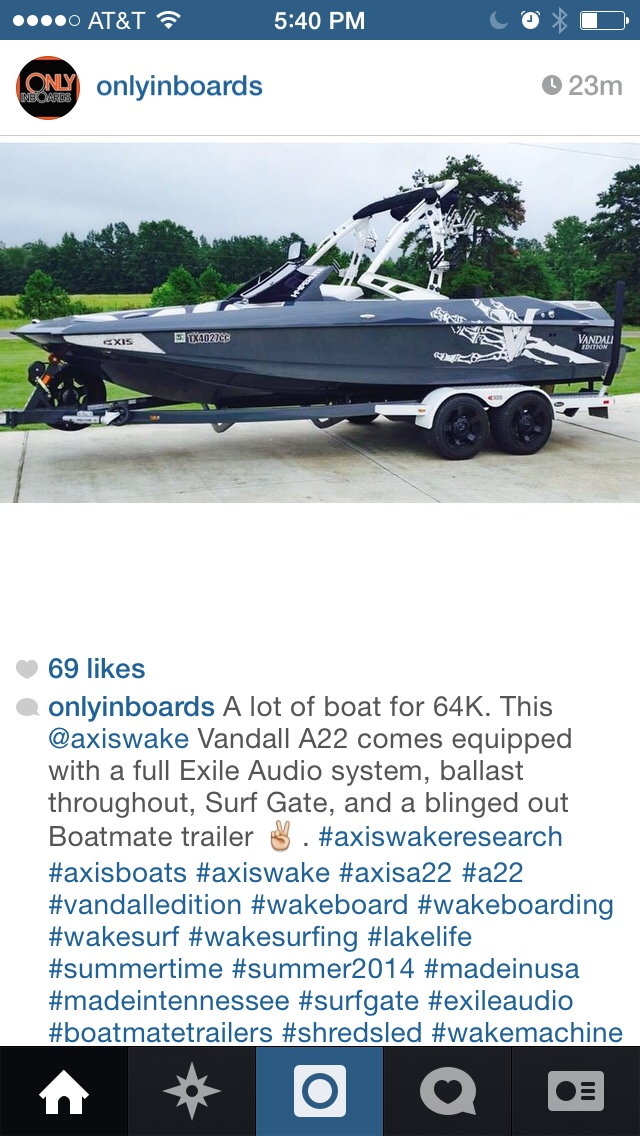The height and width of the screenshot is (1136, 640).
Task: Open the profile tab
Action: tap(576, 1091)
